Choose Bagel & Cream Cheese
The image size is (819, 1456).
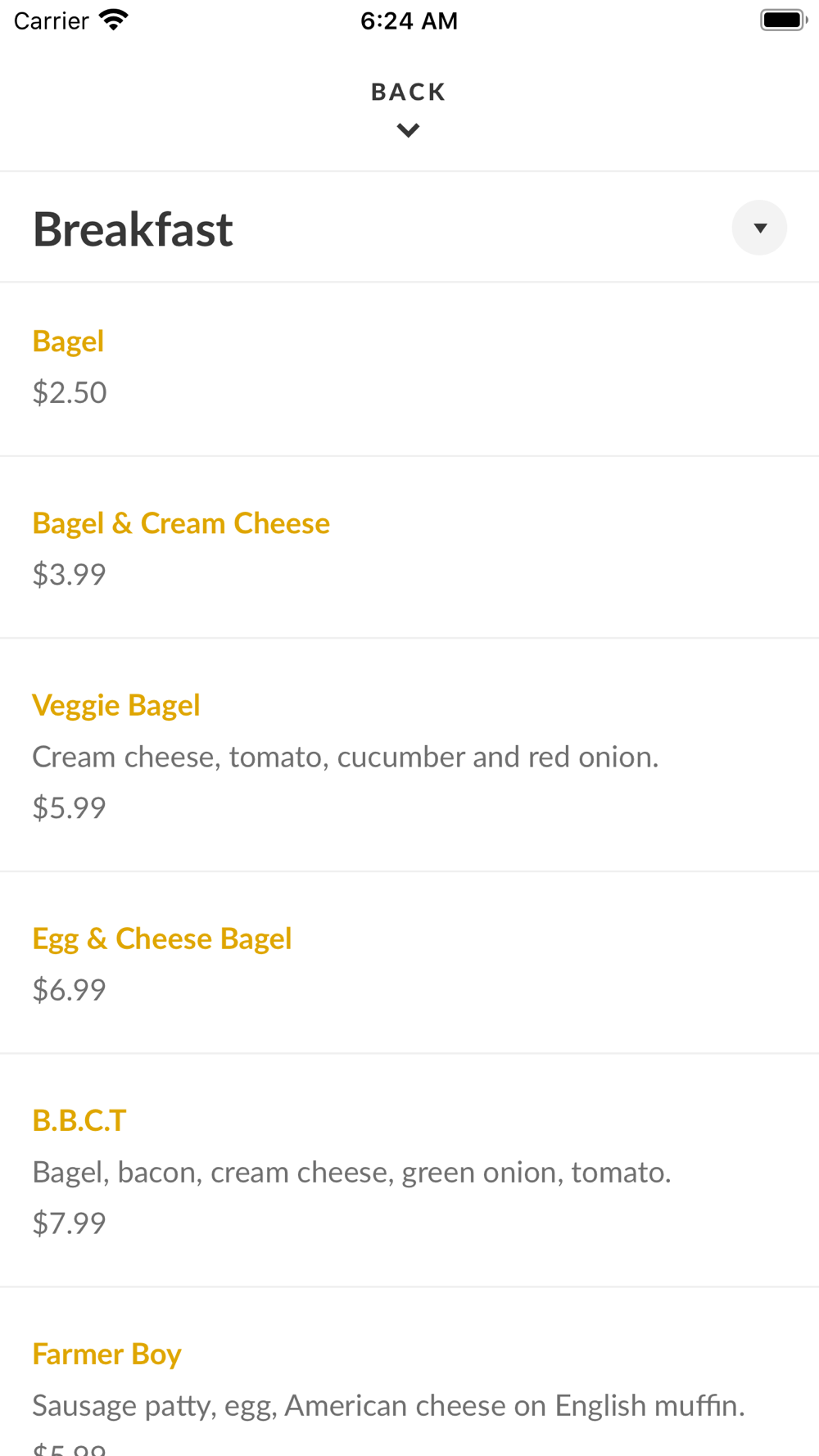(x=181, y=523)
